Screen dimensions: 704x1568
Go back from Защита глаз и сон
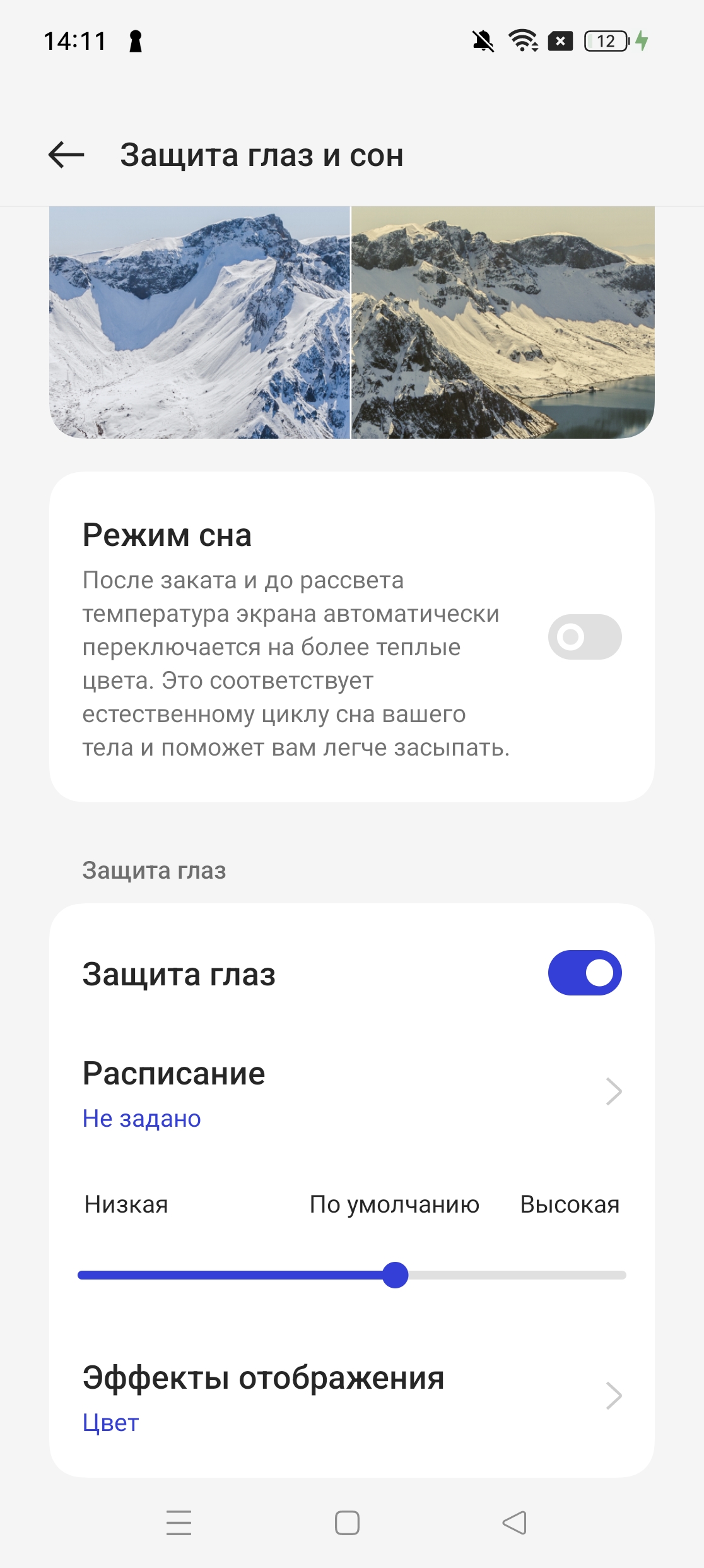tap(66, 155)
